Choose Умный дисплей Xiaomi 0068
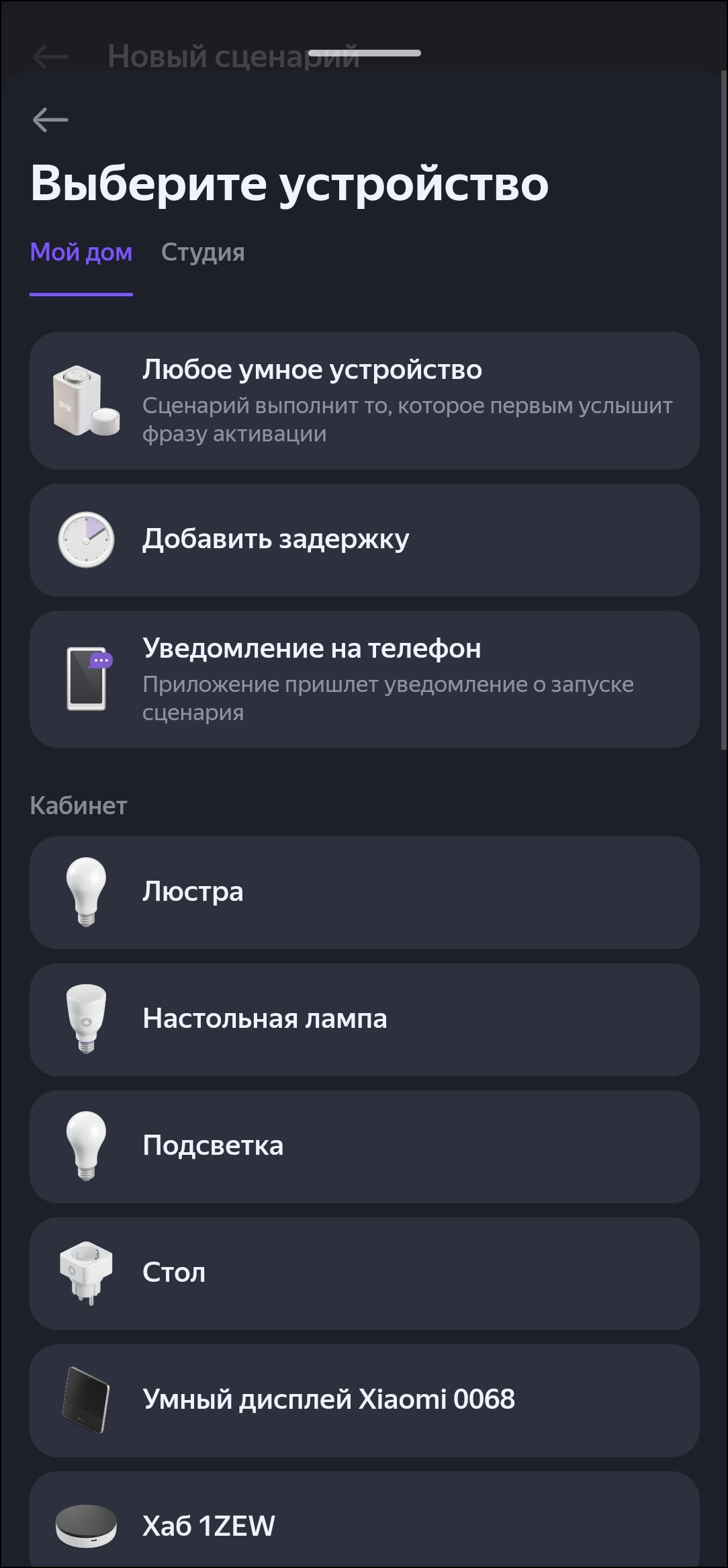The height and width of the screenshot is (1568, 728). [364, 1400]
